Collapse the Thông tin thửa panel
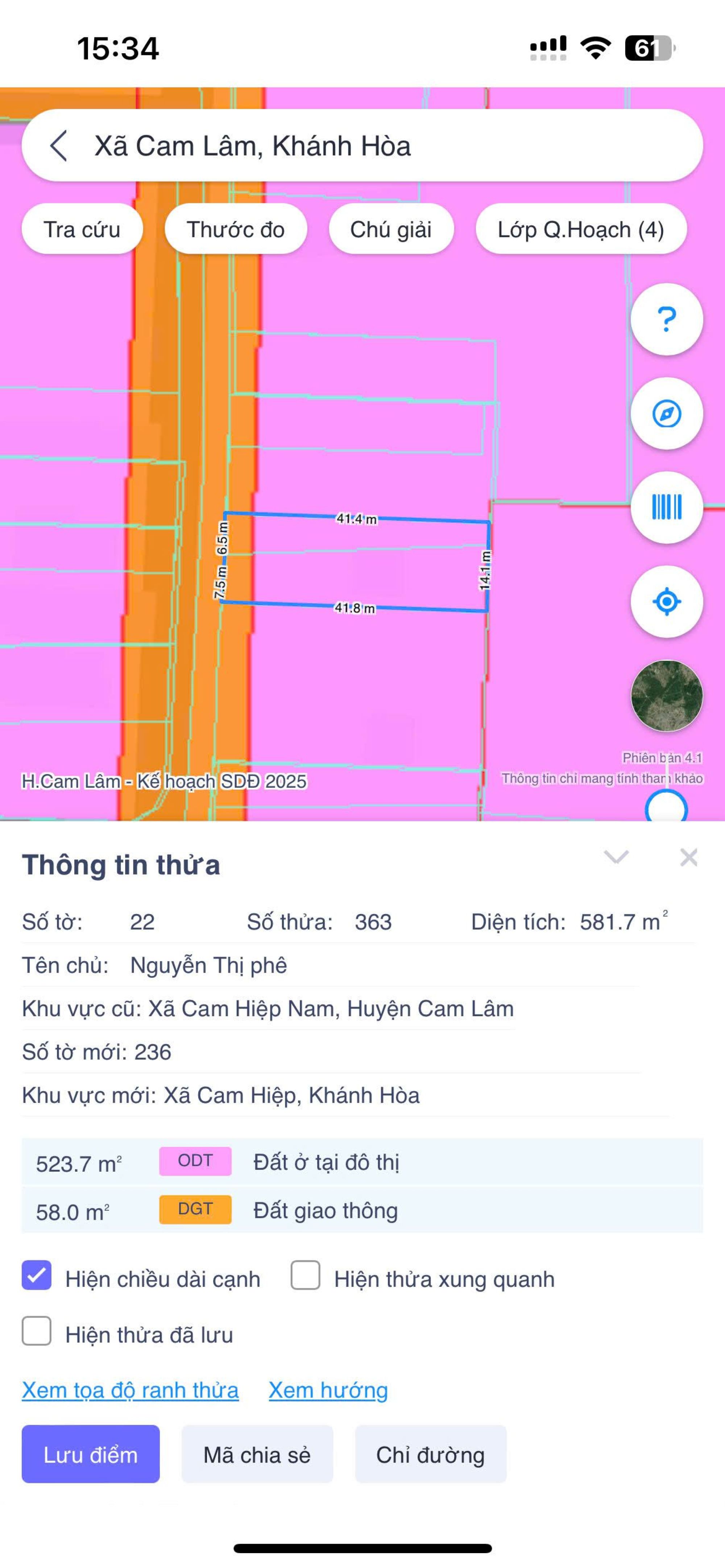The width and height of the screenshot is (725, 1568). [616, 857]
